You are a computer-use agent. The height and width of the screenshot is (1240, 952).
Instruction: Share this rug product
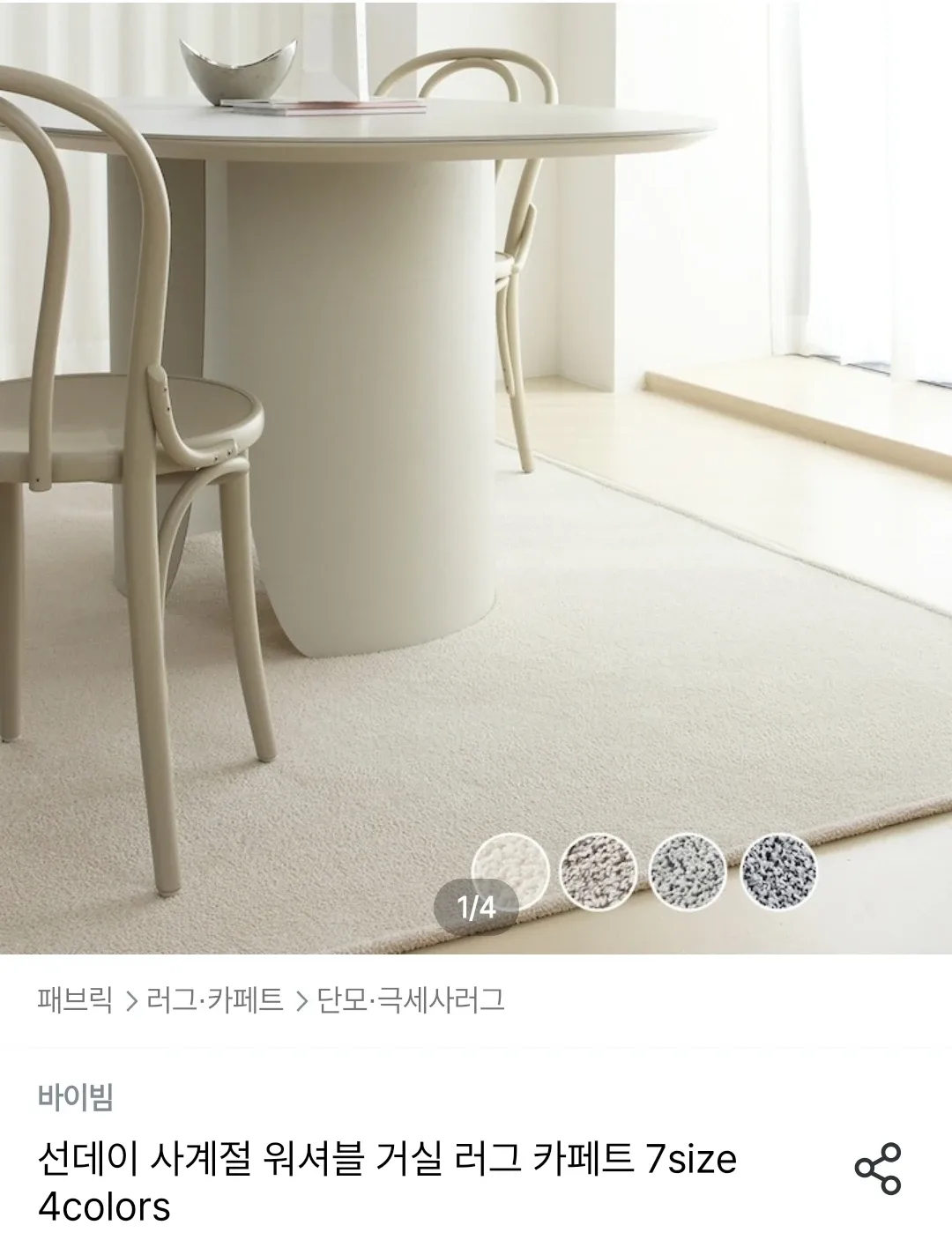[x=878, y=1169]
